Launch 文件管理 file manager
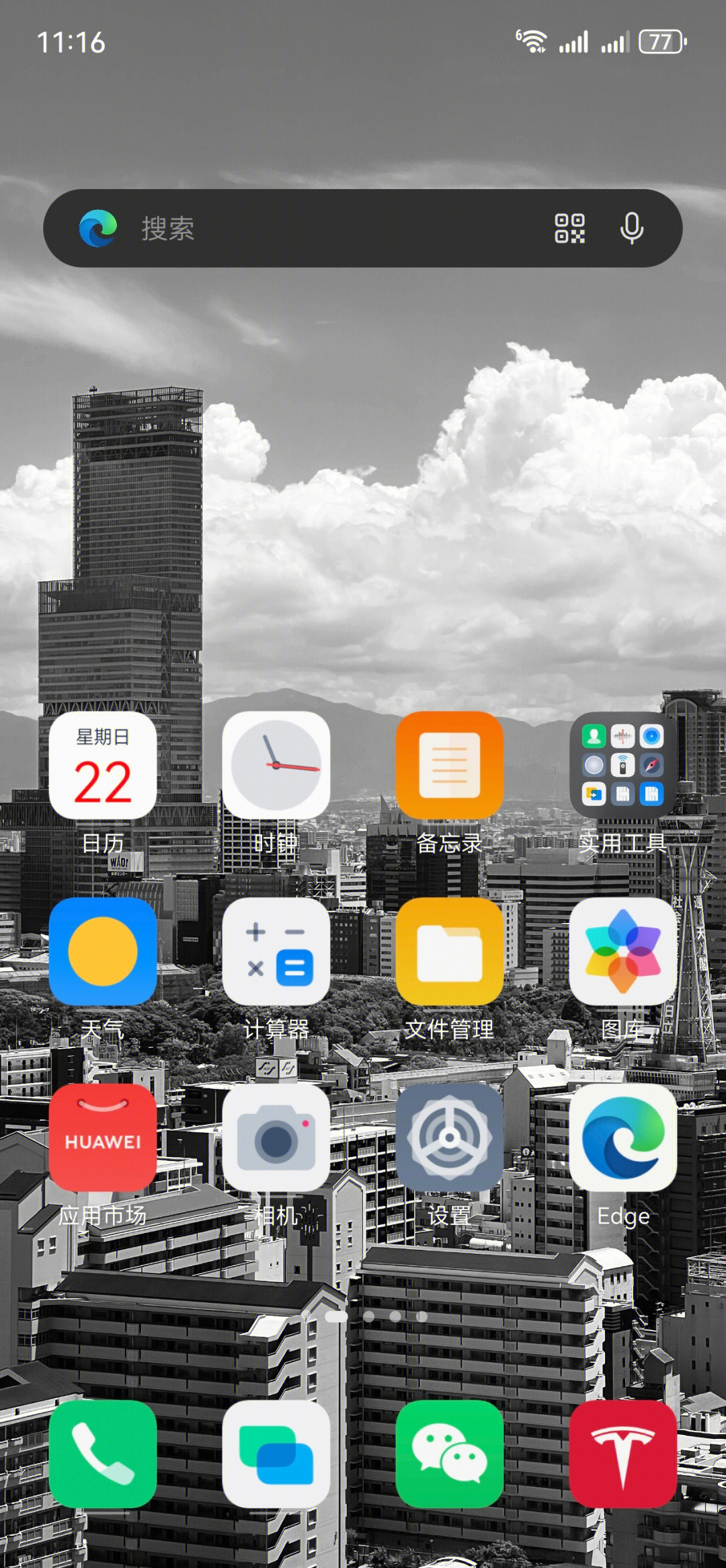 click(449, 951)
